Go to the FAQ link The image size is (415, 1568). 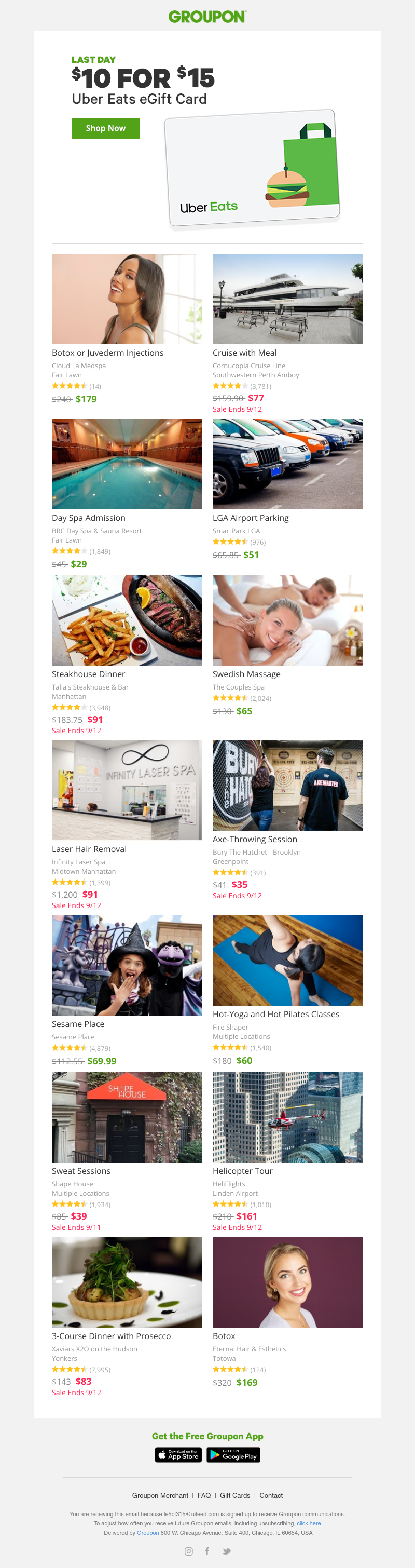point(204,1495)
